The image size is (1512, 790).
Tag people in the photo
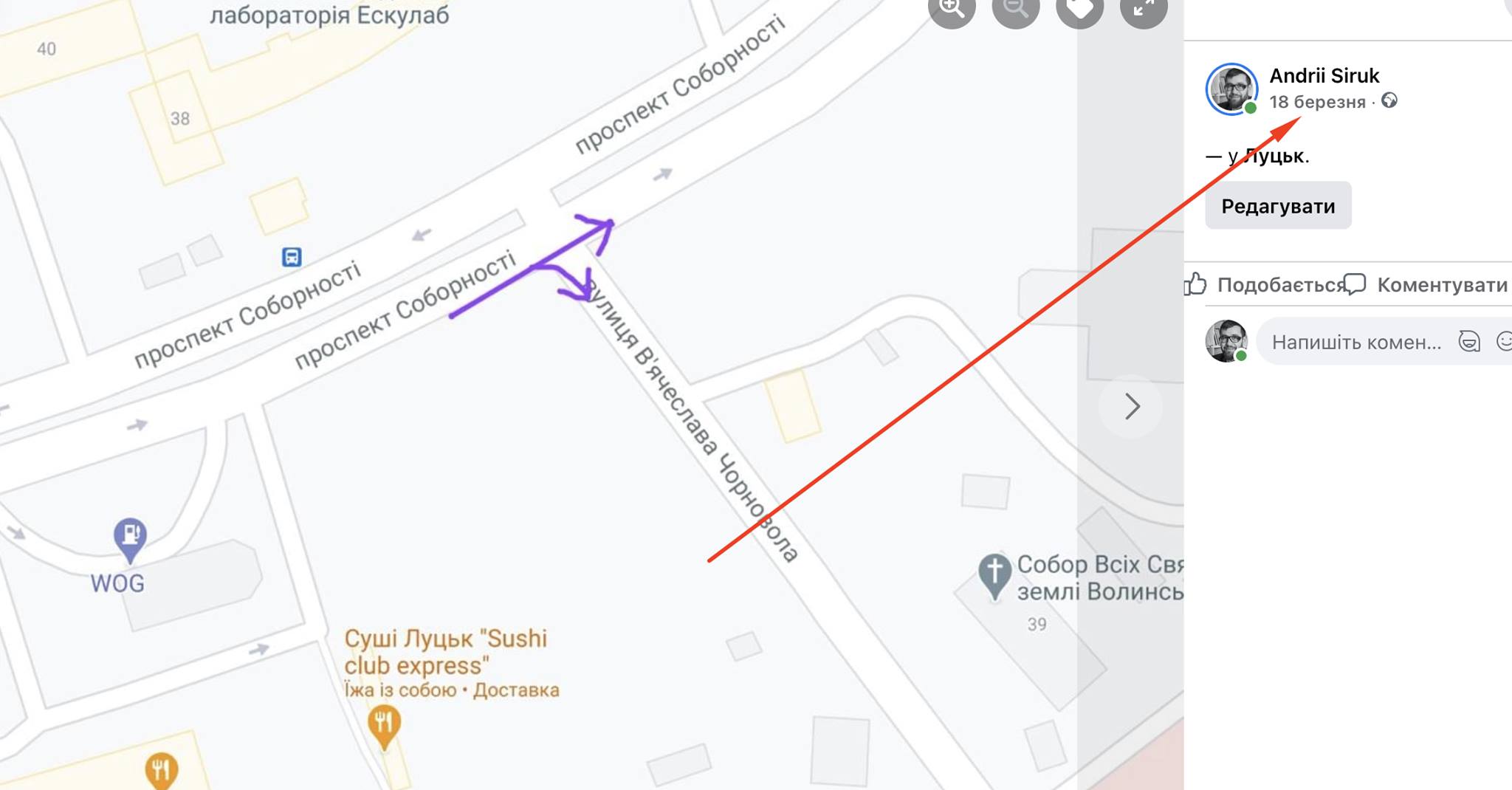click(1079, 9)
